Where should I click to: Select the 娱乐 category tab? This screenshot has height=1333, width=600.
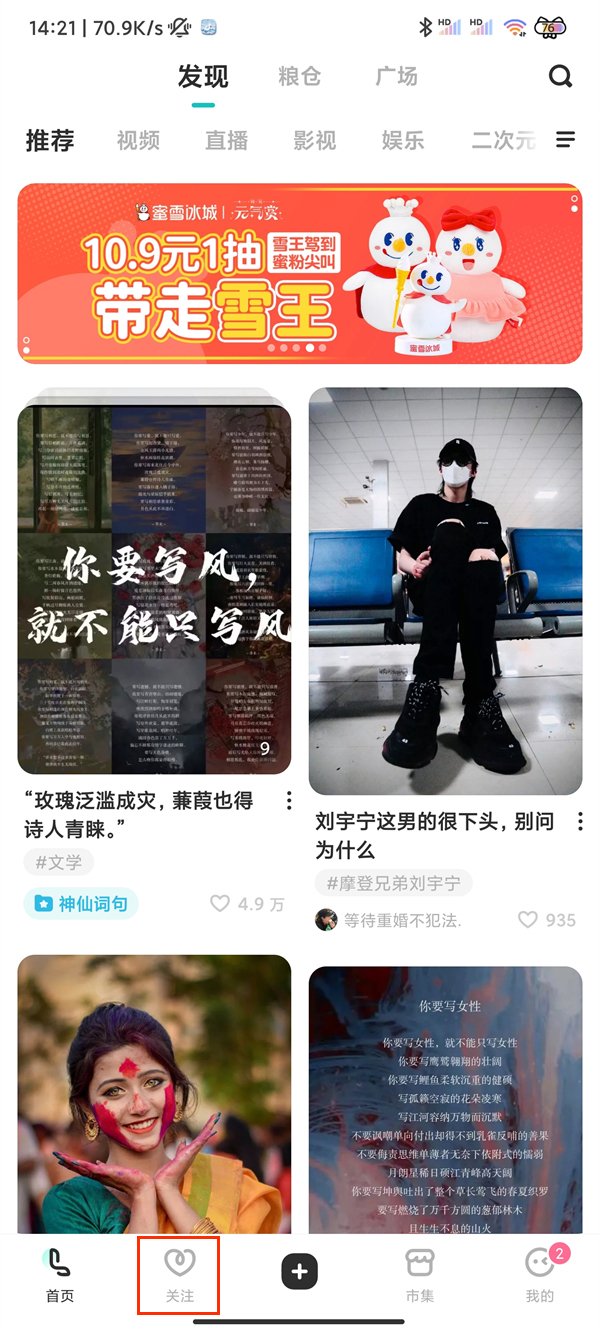tap(403, 140)
